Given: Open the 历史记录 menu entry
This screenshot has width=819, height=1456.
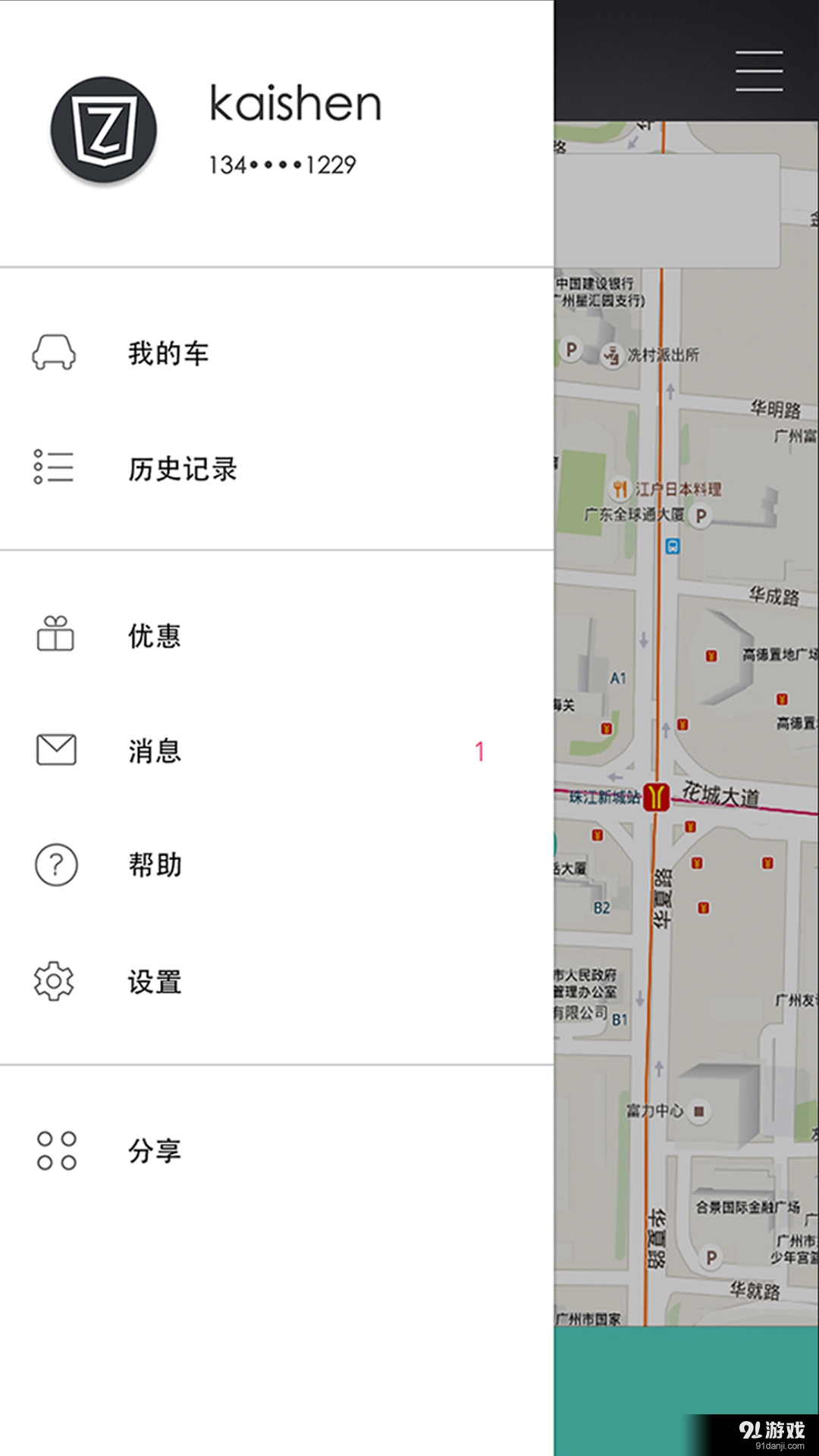Looking at the screenshot, I should click(182, 469).
